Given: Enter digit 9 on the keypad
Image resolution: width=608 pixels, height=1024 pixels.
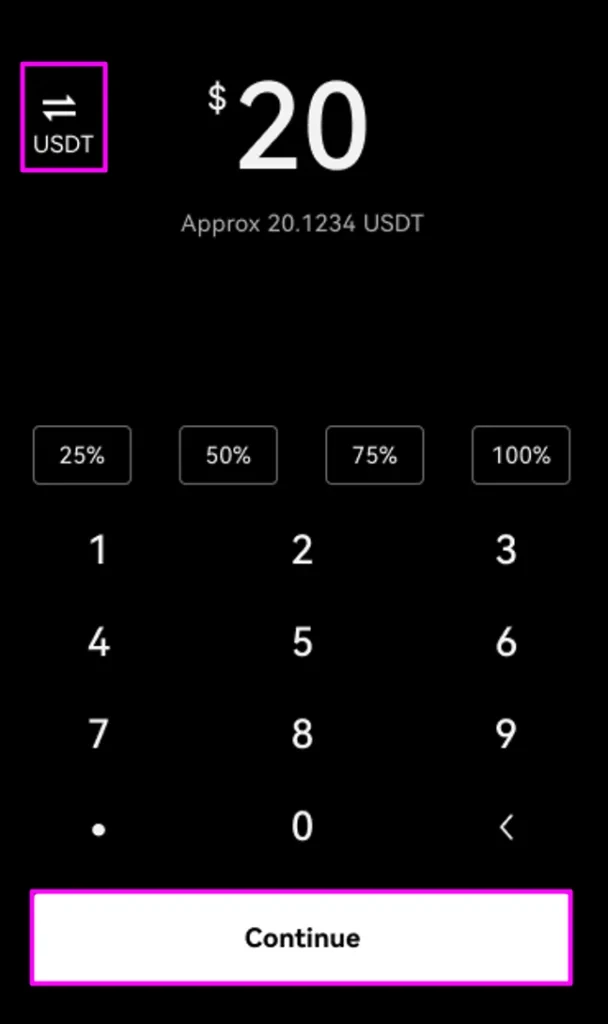Looking at the screenshot, I should click(506, 734).
